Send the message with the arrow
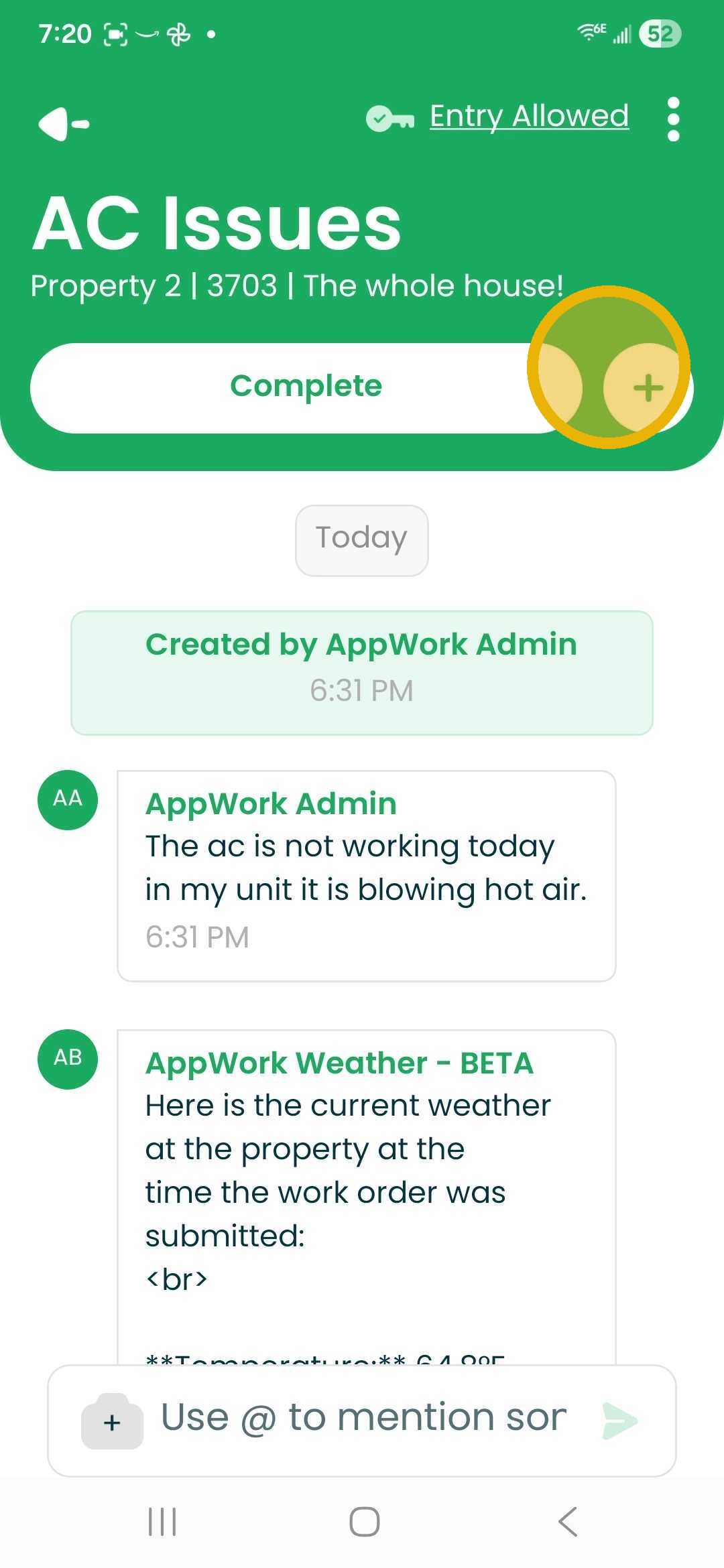 pyautogui.click(x=619, y=1421)
